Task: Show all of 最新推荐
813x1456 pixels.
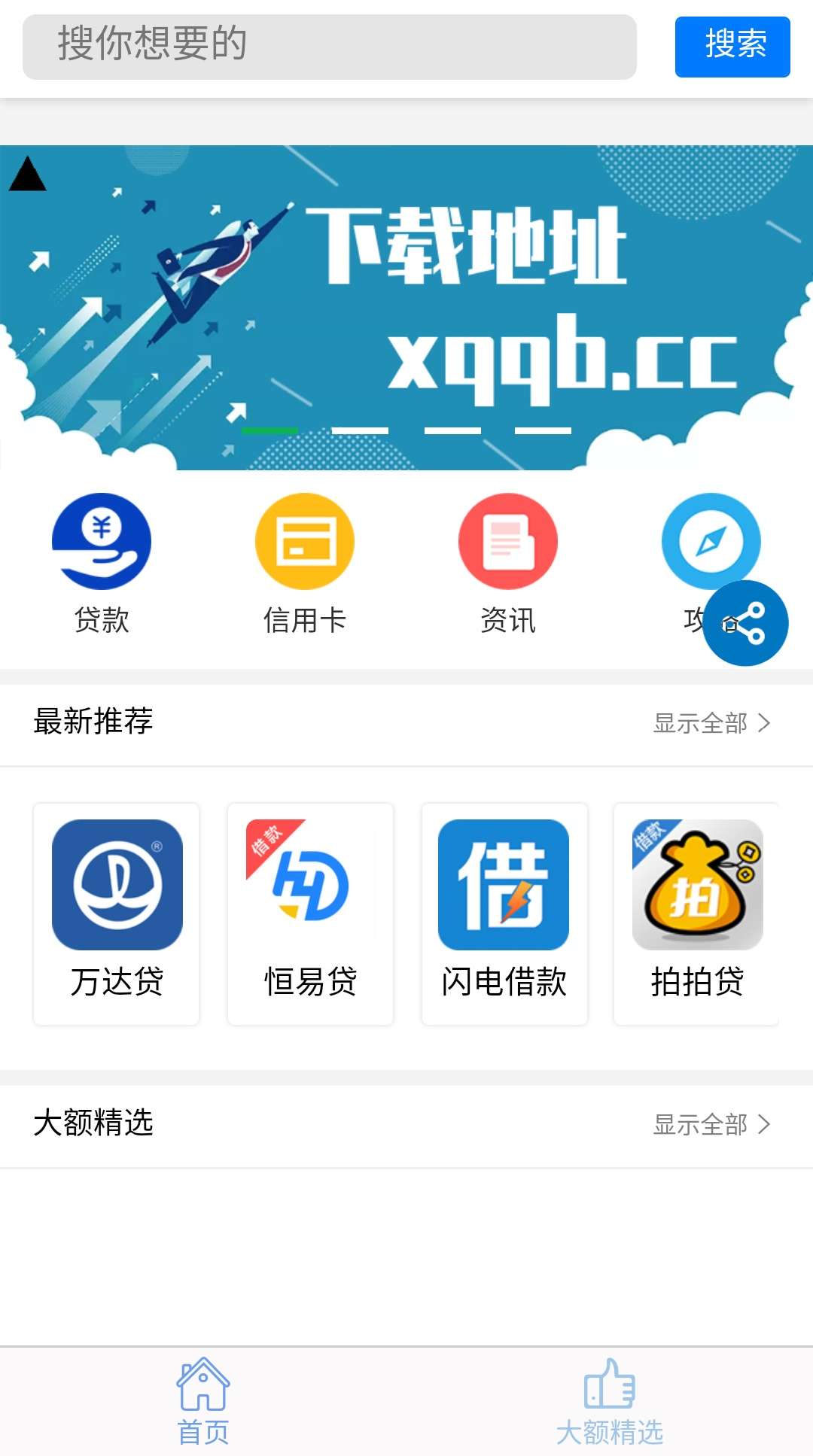Action: pyautogui.click(x=711, y=723)
